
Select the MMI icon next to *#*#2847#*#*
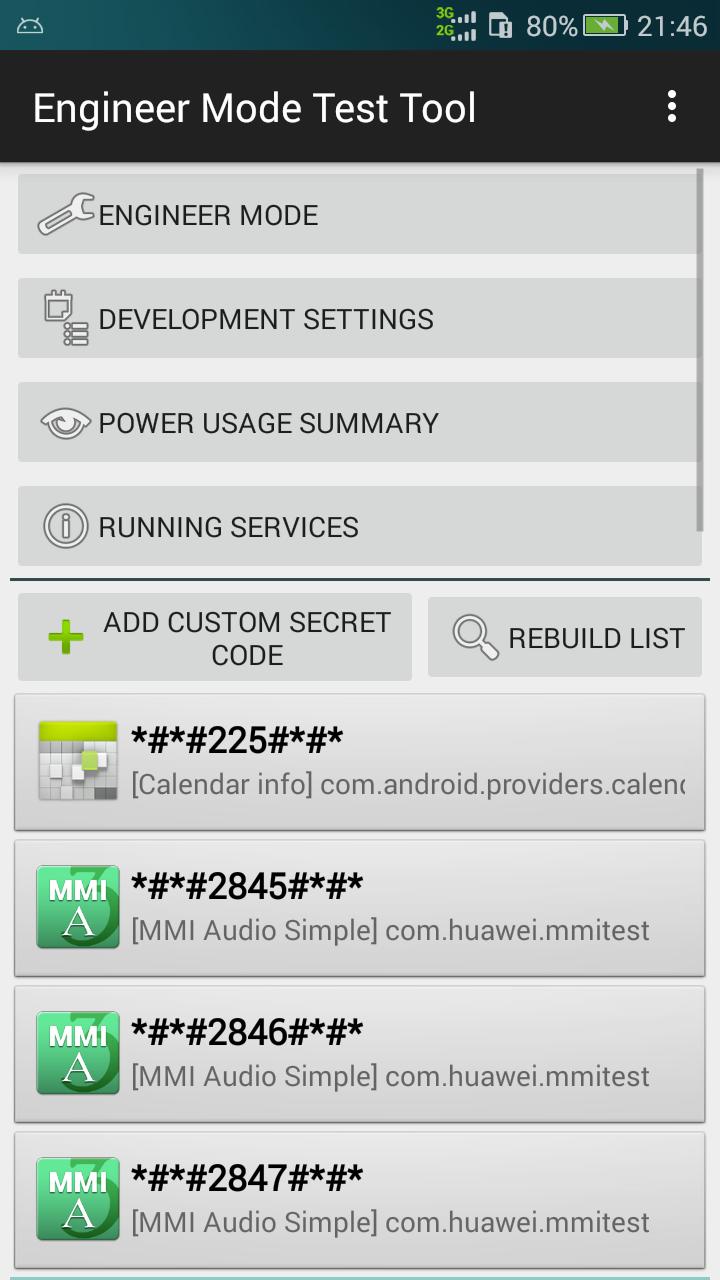point(77,1198)
